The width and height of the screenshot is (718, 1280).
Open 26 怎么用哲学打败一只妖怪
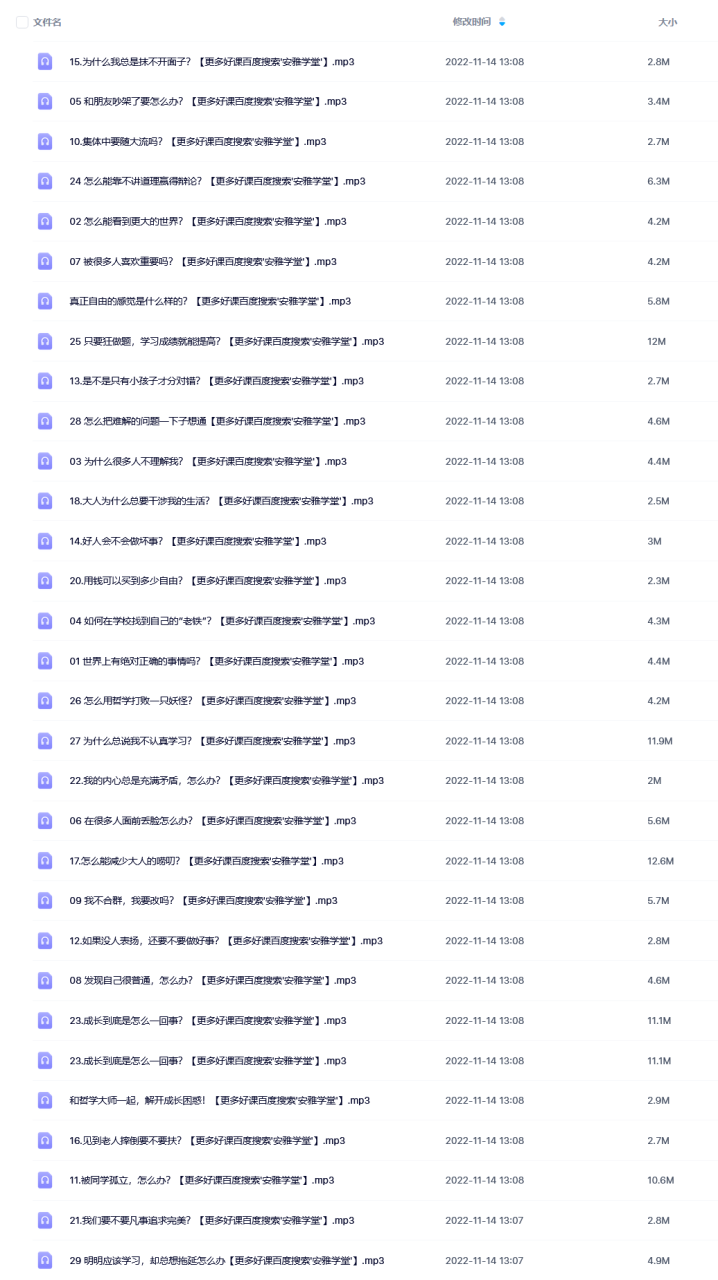click(x=212, y=702)
